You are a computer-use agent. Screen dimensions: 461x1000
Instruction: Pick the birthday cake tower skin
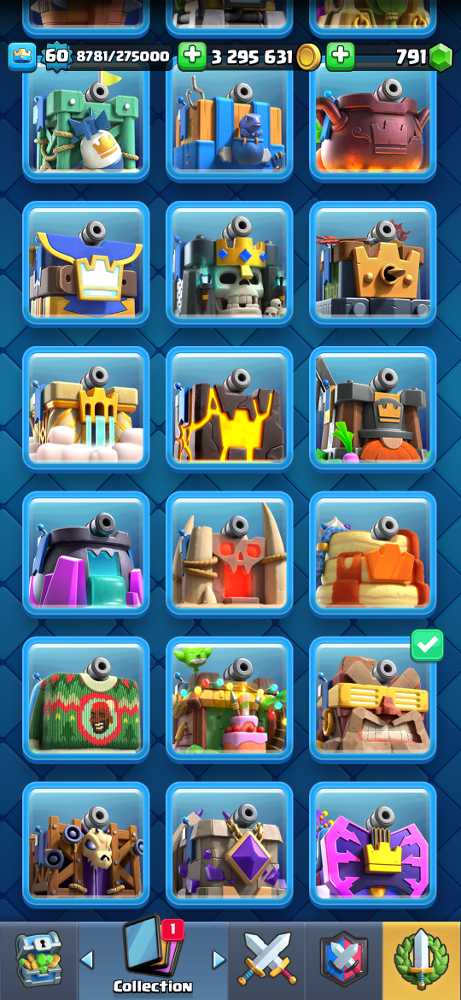(230, 698)
